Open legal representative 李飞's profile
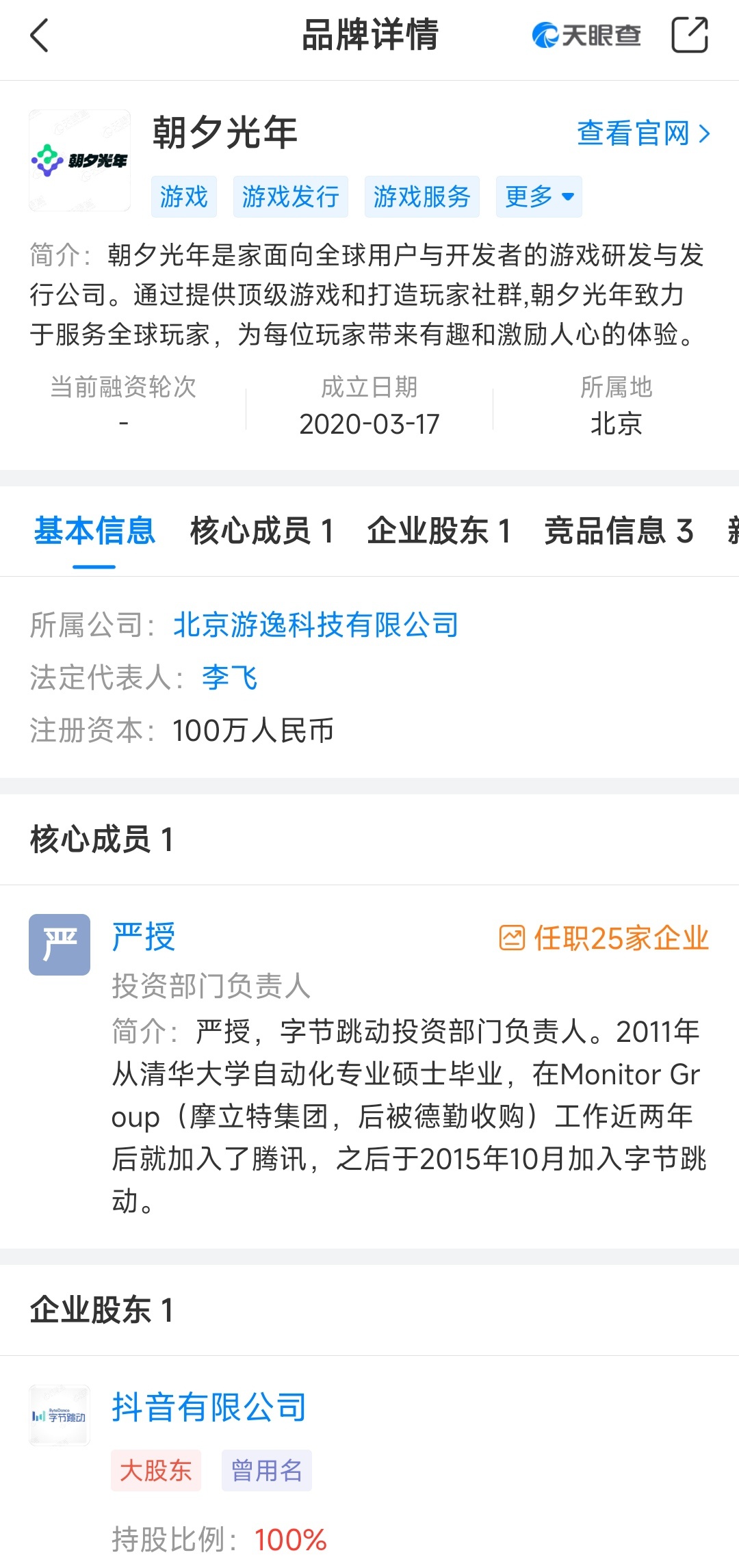Viewport: 739px width, 1568px height. [x=229, y=677]
